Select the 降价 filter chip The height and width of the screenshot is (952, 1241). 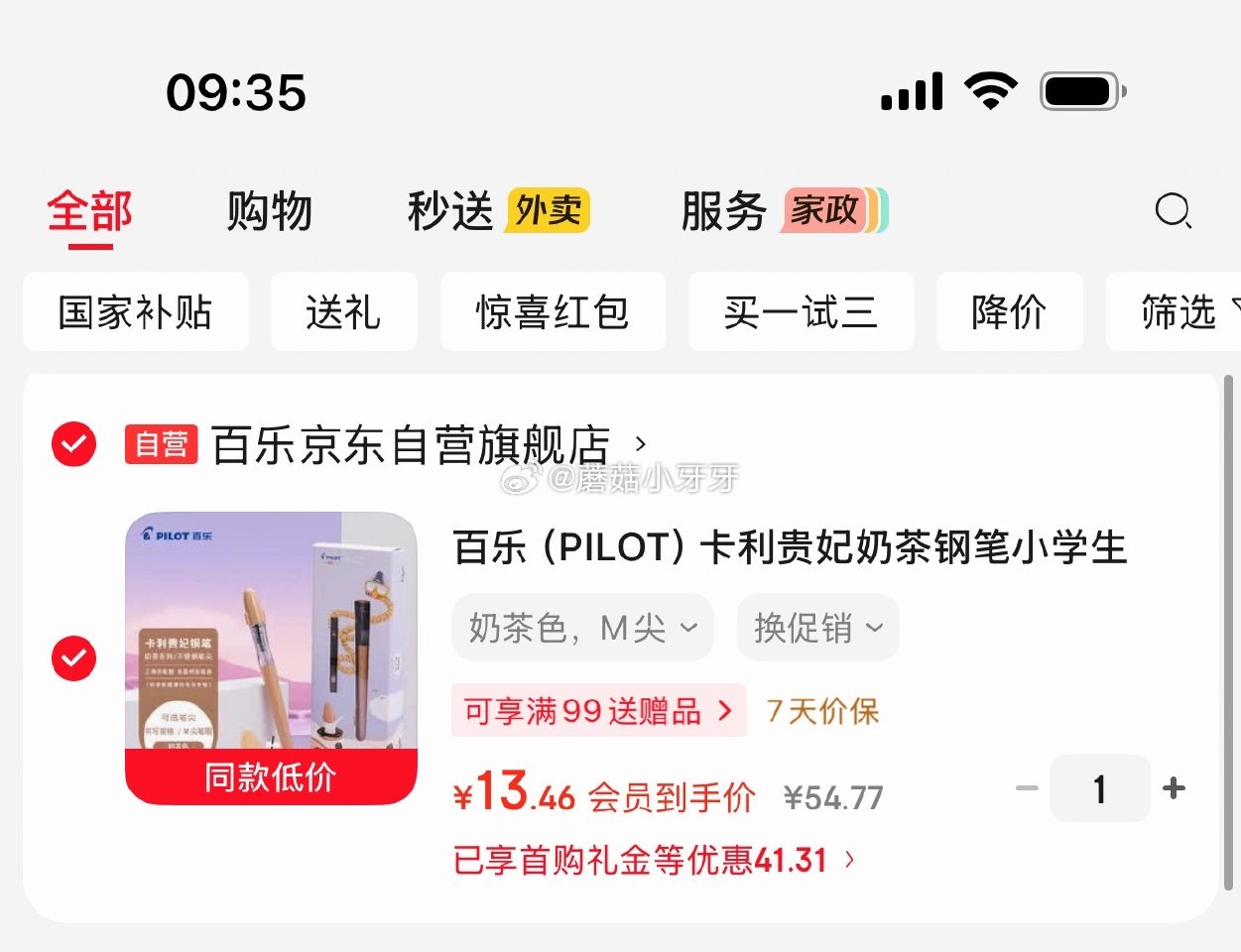pos(1009,312)
